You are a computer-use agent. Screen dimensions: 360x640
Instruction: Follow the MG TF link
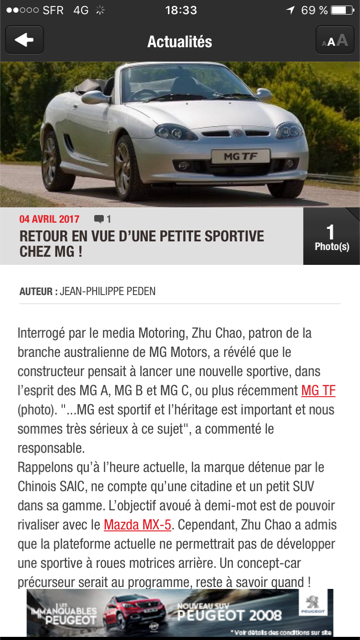tap(318, 391)
